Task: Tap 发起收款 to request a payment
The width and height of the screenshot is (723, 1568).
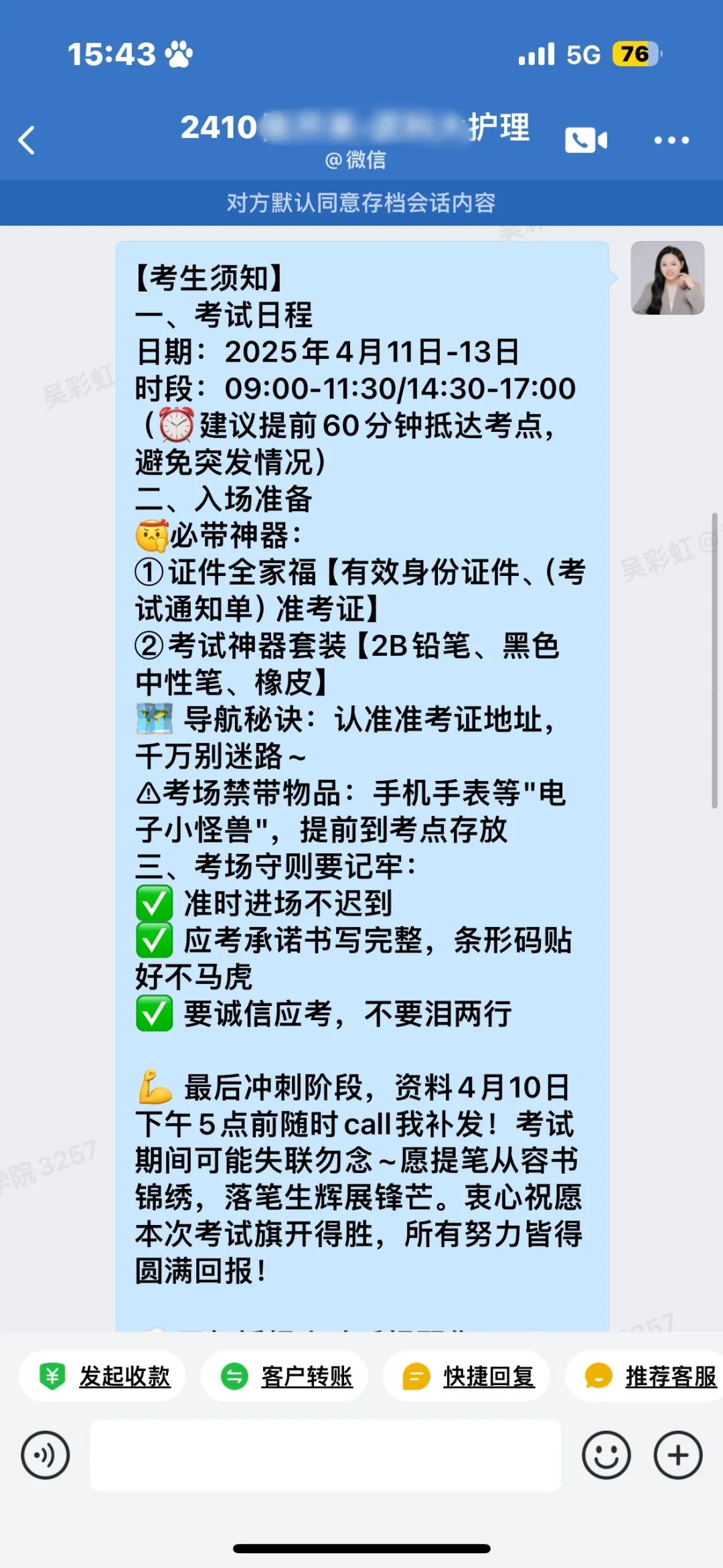Action: 103,1376
